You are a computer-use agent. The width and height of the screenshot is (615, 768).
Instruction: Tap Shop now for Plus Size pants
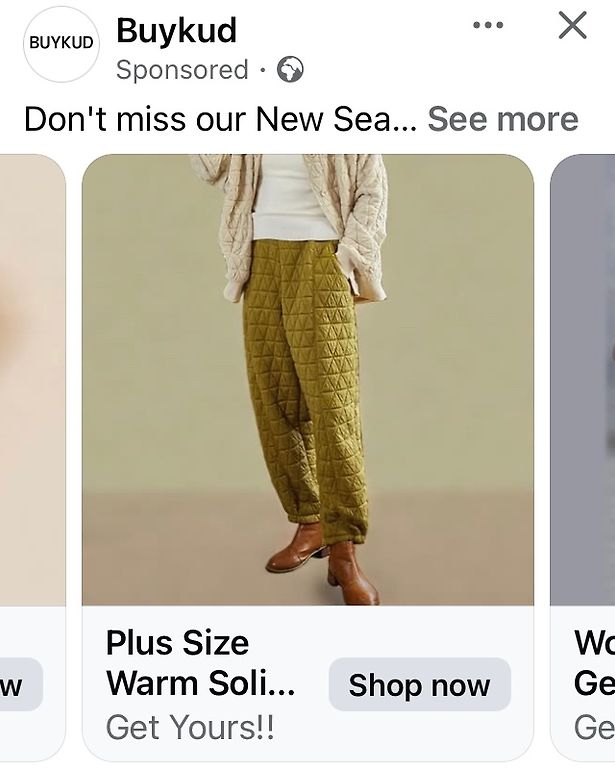point(419,685)
